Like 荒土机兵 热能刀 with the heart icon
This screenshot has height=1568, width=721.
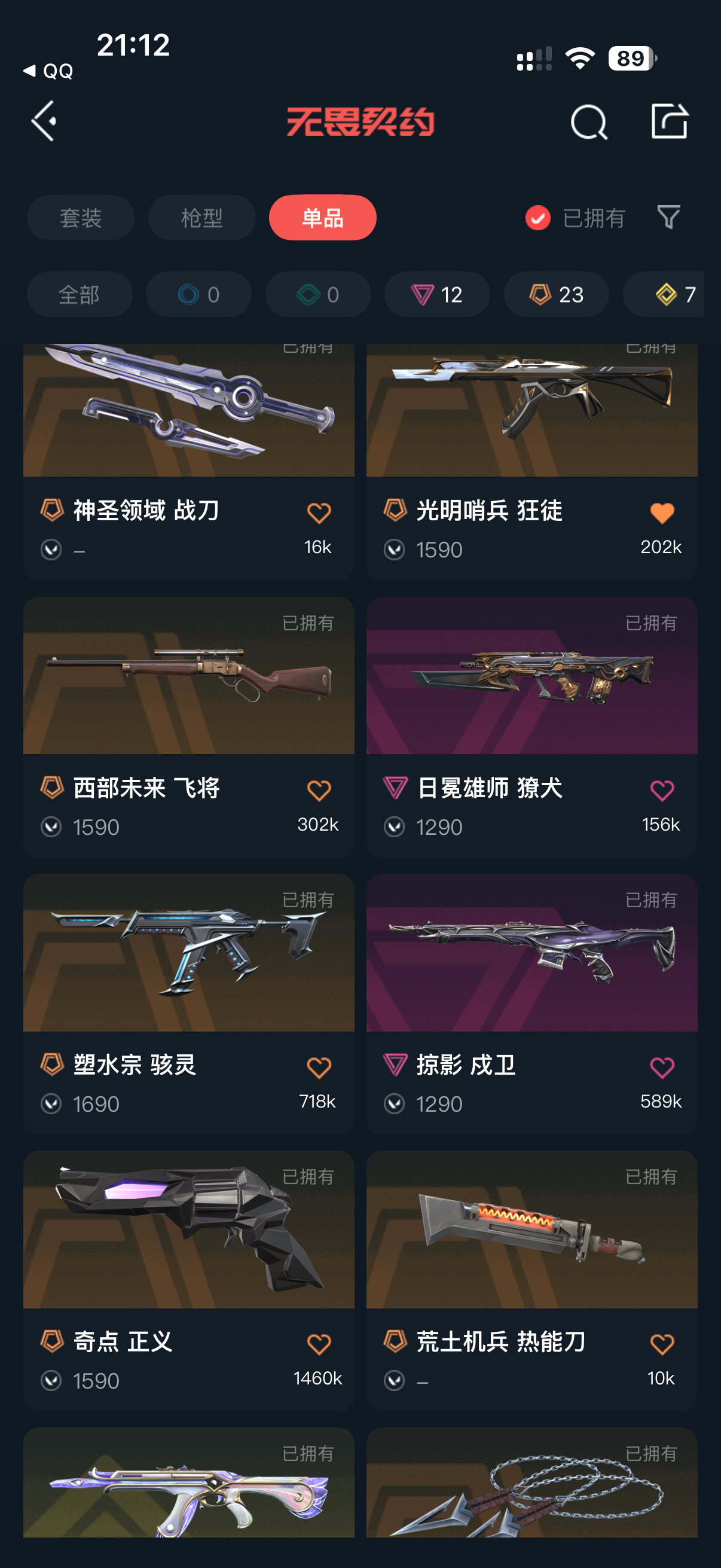click(662, 1344)
